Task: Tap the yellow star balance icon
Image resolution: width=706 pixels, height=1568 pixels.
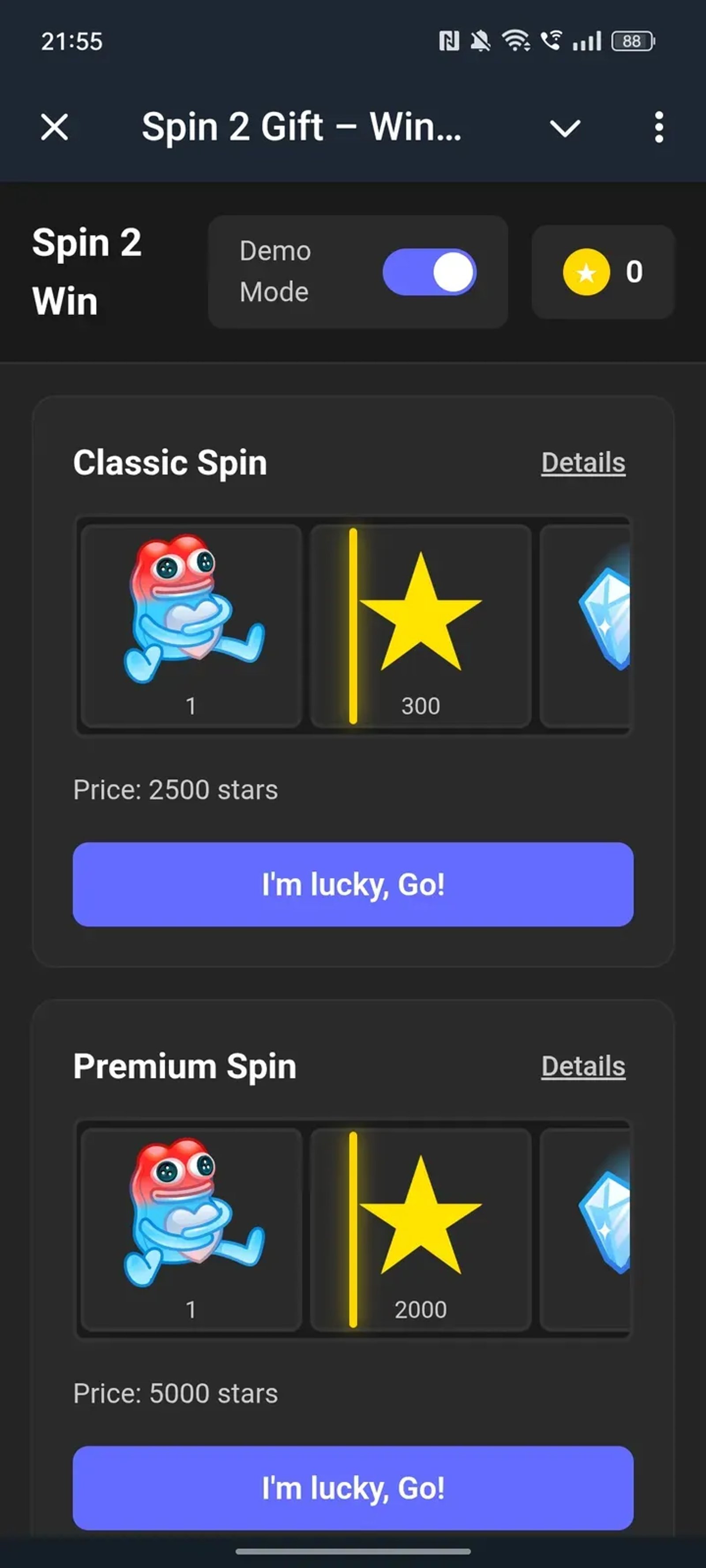Action: point(586,273)
